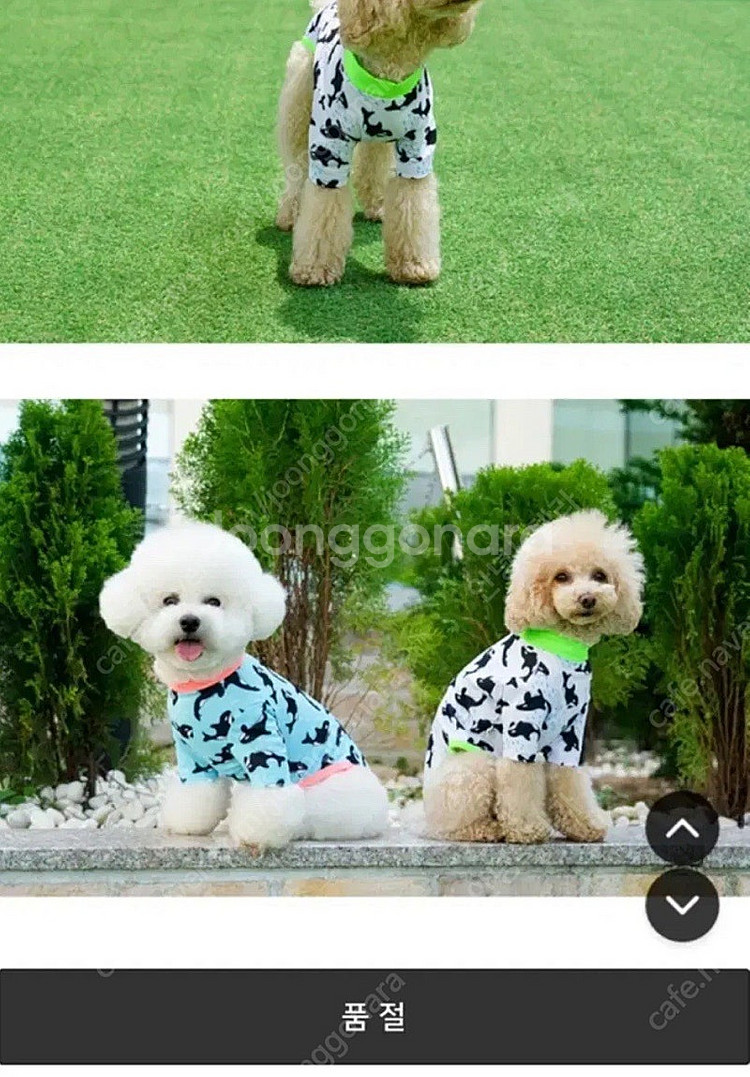Tap the down arrow to jump to bottom
The image size is (750, 1077).
[682, 904]
